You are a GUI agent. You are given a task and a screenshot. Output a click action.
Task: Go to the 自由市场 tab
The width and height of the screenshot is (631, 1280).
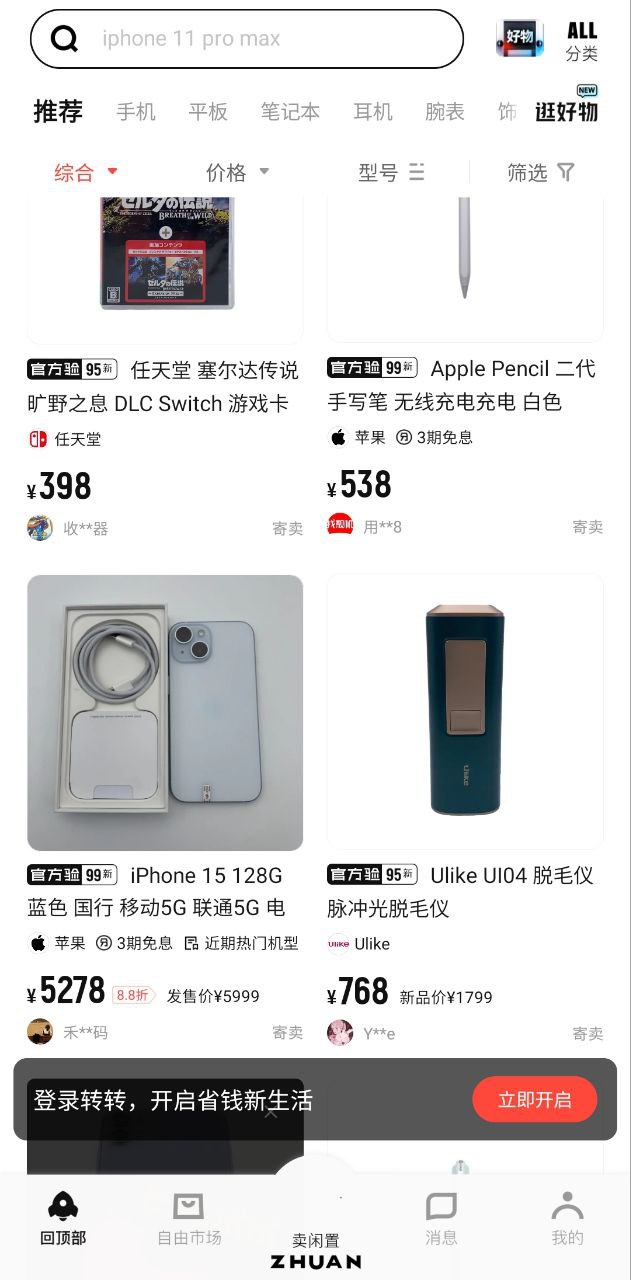[x=189, y=1219]
